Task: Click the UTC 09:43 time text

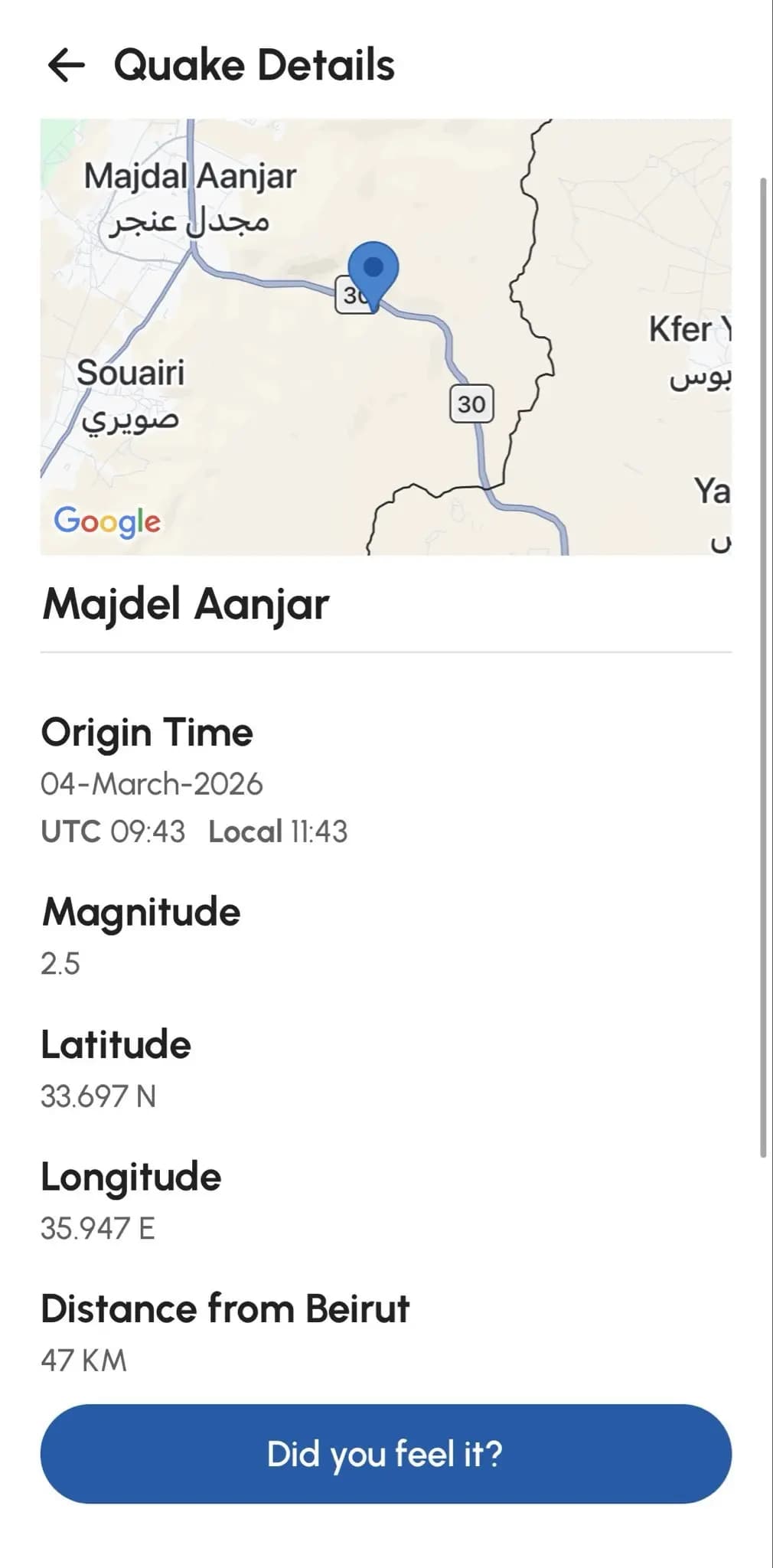Action: (x=113, y=831)
